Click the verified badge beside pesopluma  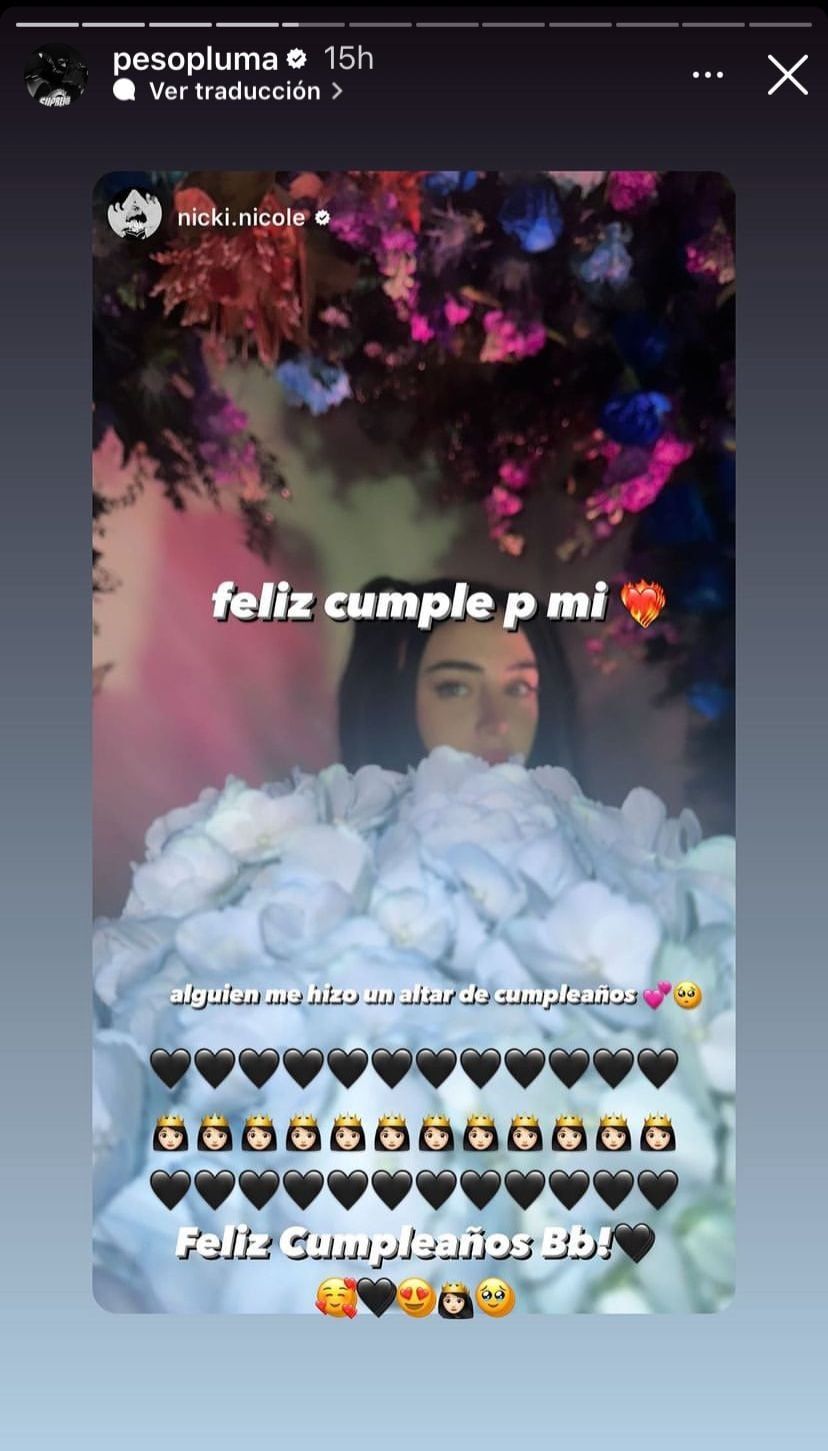[295, 58]
